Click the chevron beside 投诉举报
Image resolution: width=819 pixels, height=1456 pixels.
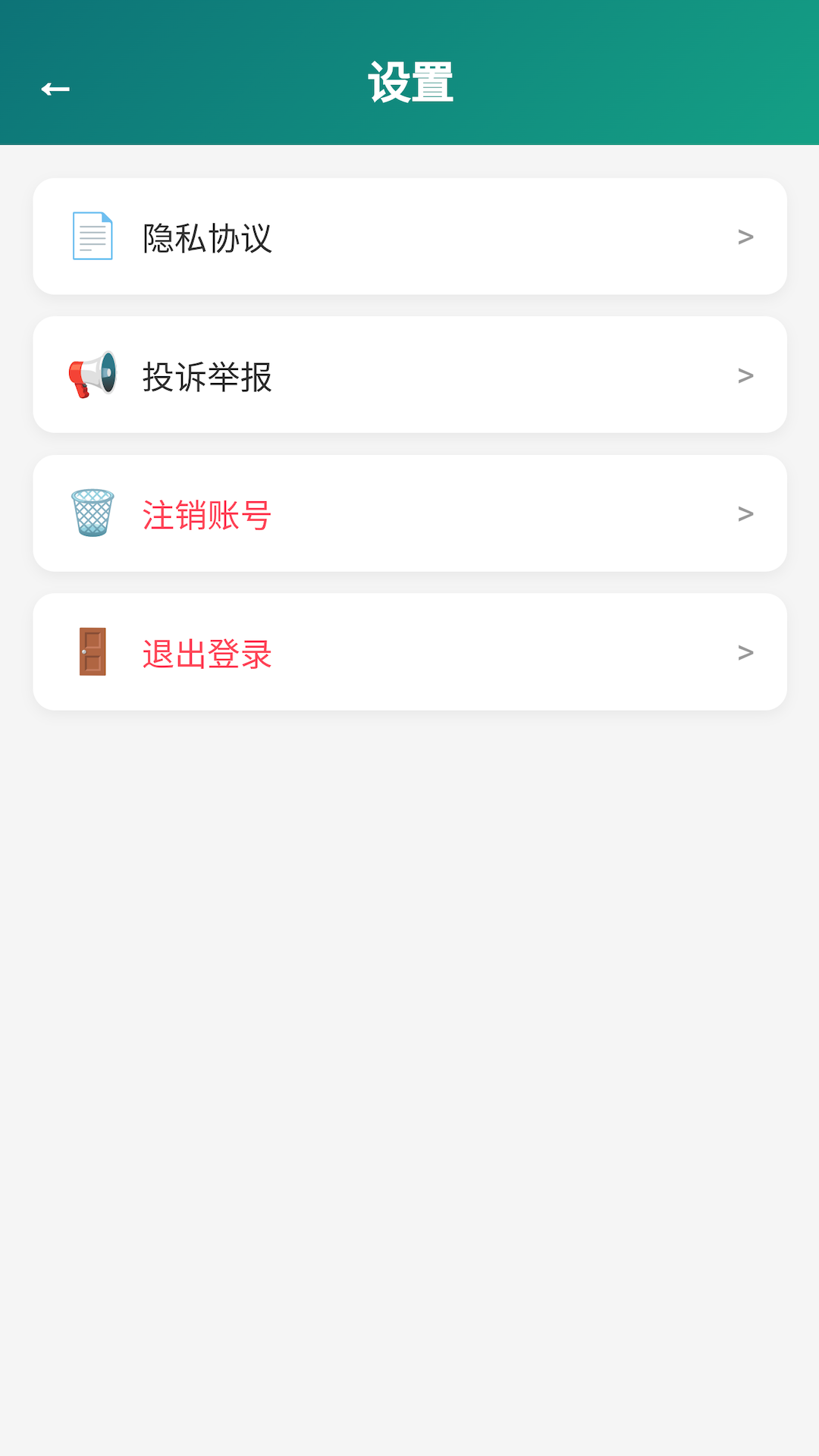click(744, 375)
